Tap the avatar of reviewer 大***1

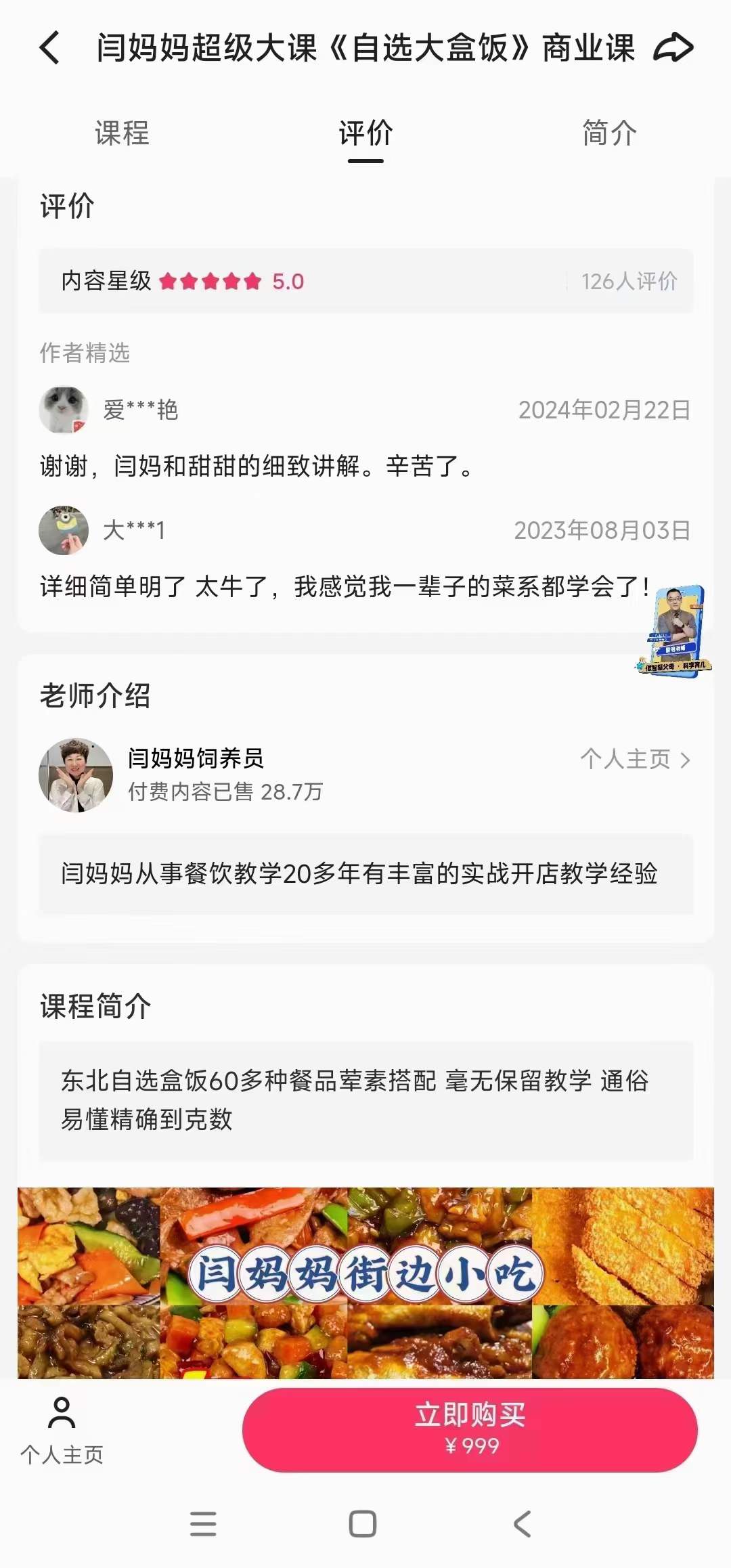tap(64, 532)
